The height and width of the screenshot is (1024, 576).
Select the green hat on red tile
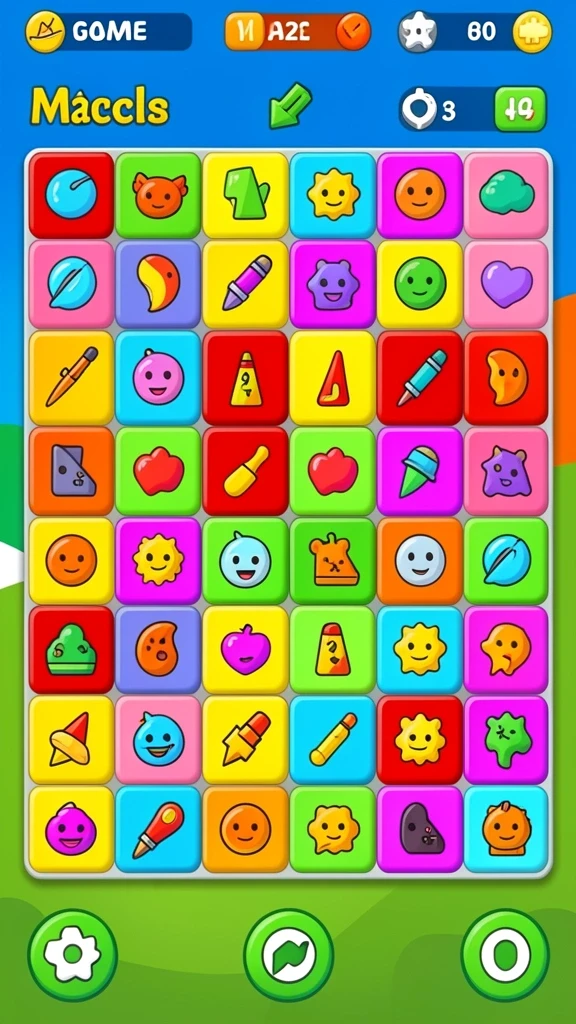[x=71, y=649]
